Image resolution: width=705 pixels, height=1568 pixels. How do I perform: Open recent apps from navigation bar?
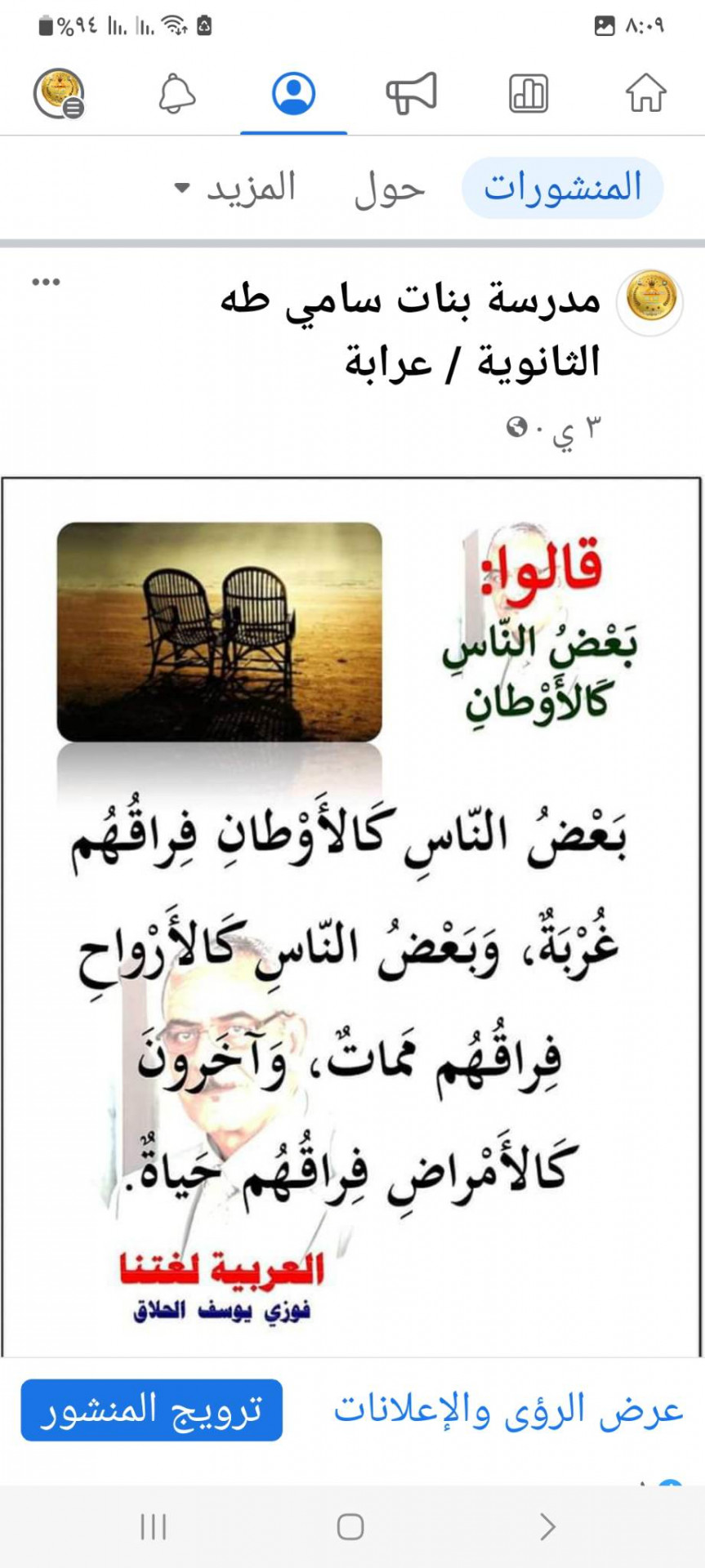(x=154, y=1526)
